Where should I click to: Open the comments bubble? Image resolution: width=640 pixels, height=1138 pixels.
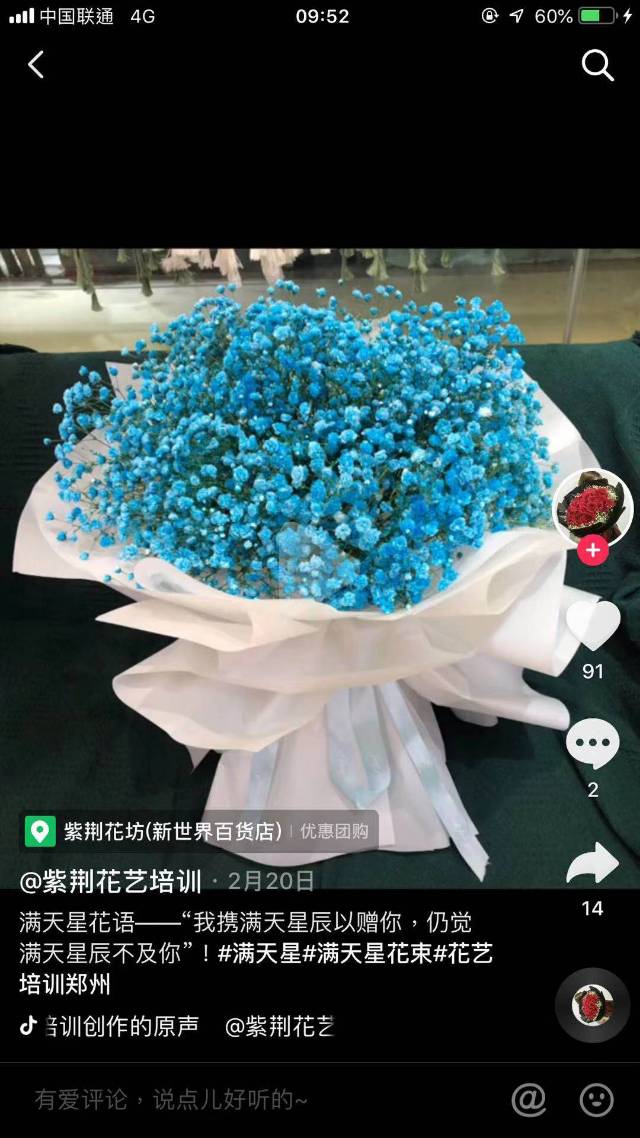(x=593, y=745)
